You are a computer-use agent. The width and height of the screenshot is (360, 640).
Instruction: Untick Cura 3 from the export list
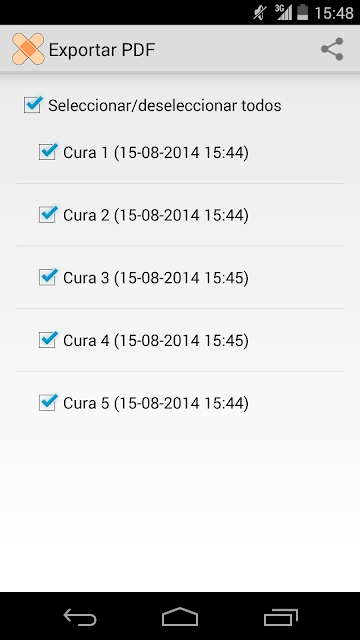coord(48,278)
